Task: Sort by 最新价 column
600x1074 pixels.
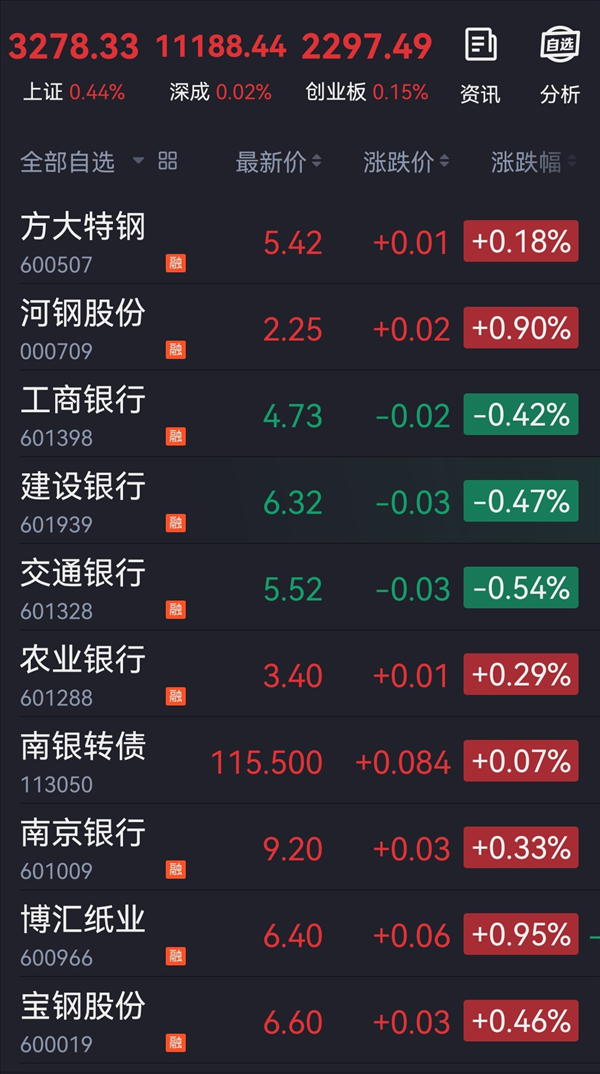Action: coord(279,162)
